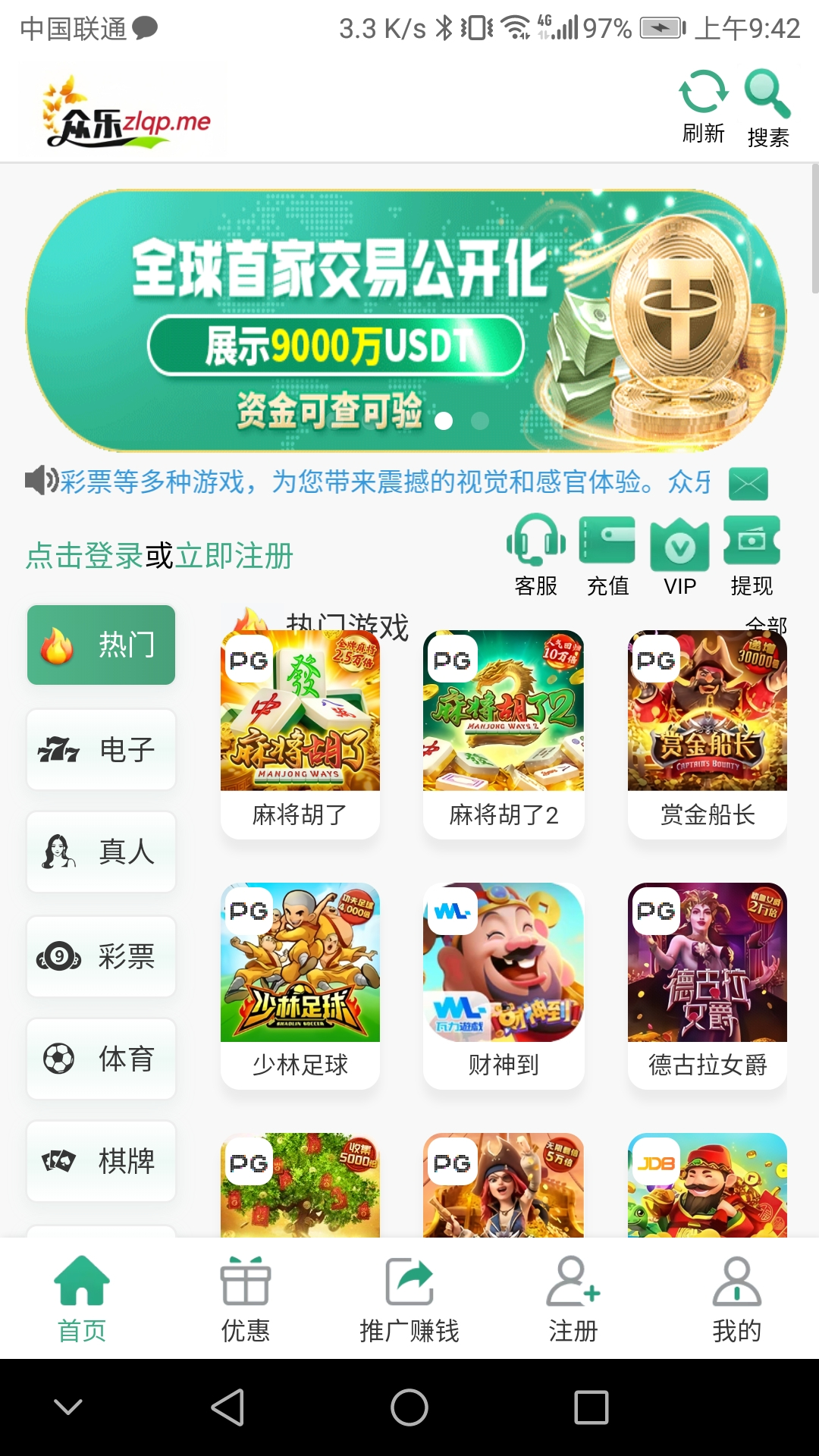Switch to 彩票 category
Viewport: 819px width, 1456px height.
click(101, 956)
